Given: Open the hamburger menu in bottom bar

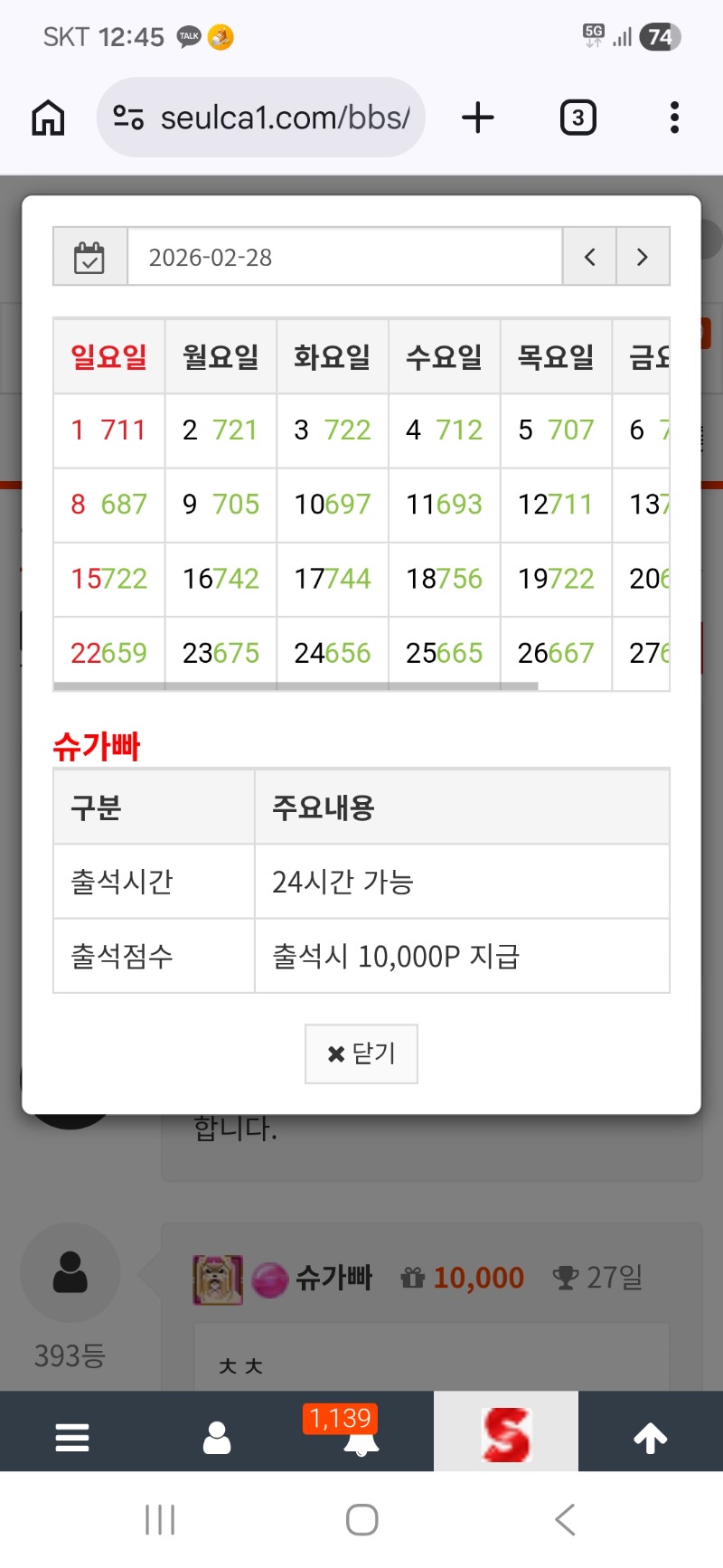Looking at the screenshot, I should point(72,1437).
